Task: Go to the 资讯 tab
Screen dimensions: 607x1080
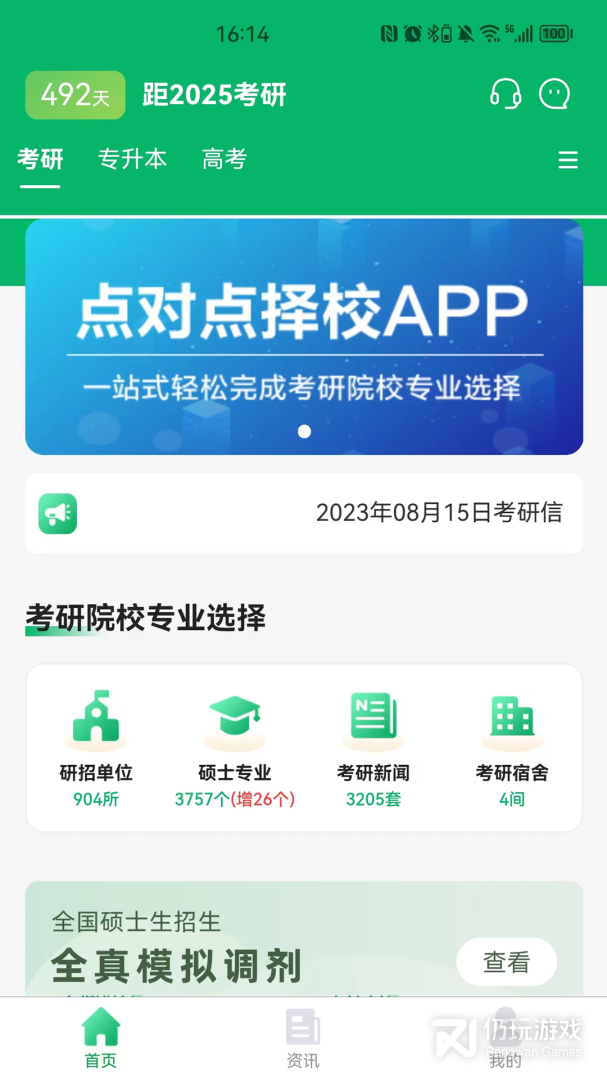Action: click(x=303, y=1039)
